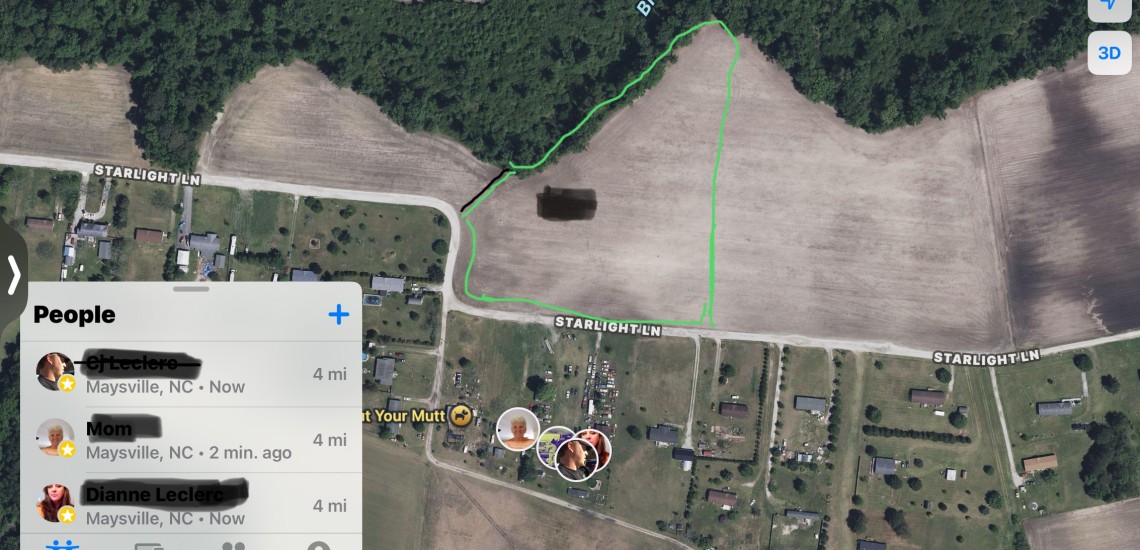View Mom's location row
Screen dimensions: 1140x550
click(190, 439)
